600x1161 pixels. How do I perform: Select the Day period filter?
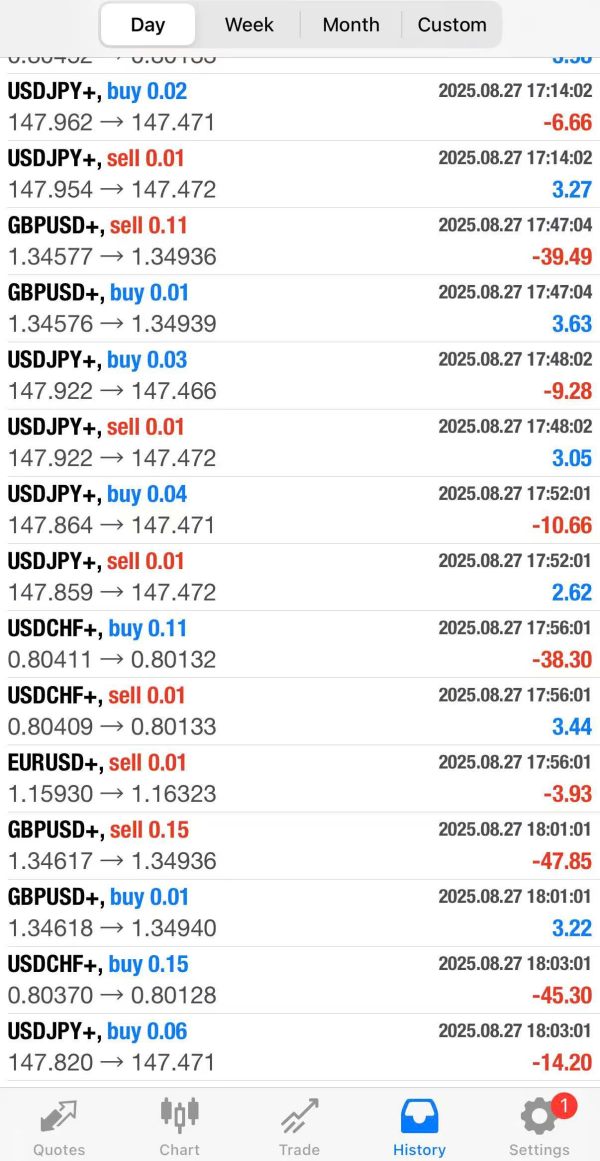coord(147,24)
